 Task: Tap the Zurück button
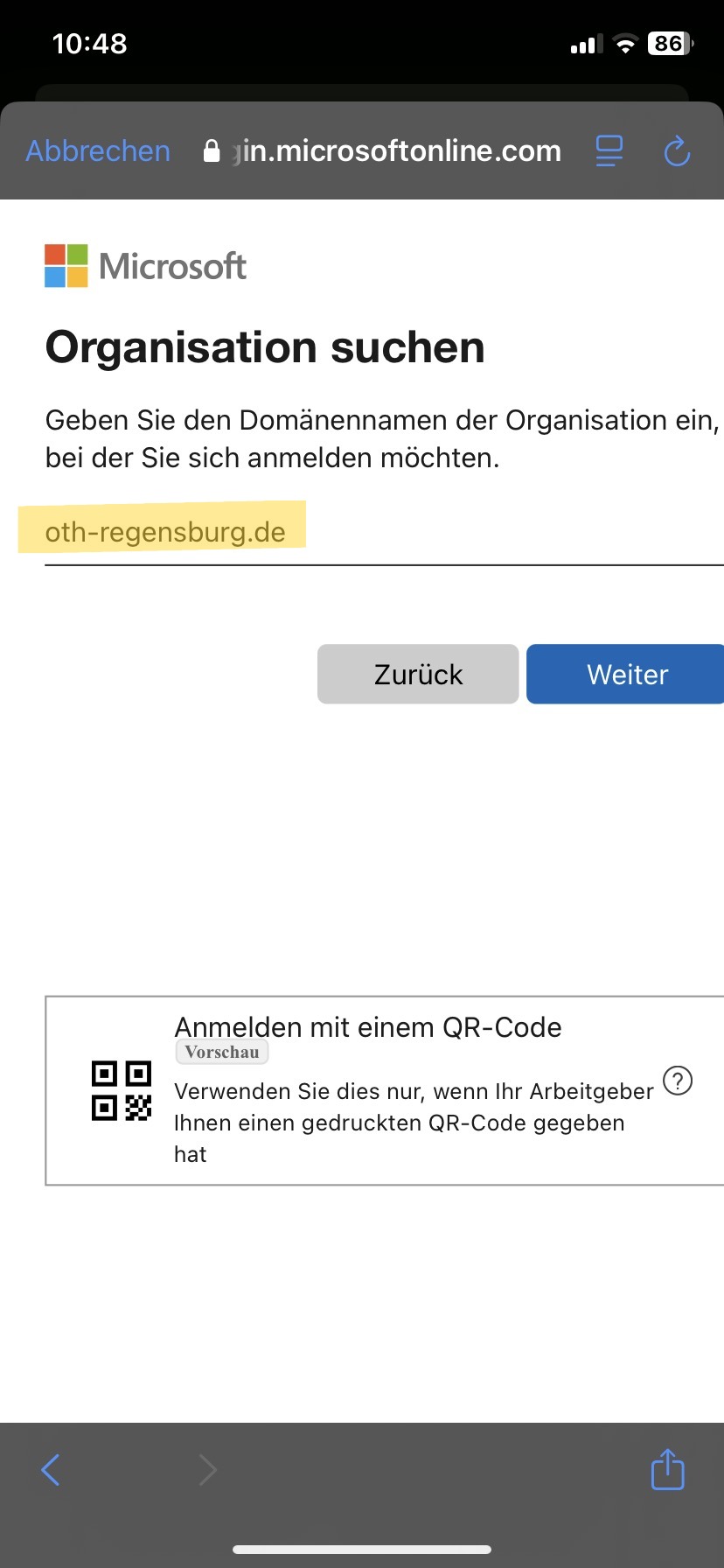coord(418,675)
